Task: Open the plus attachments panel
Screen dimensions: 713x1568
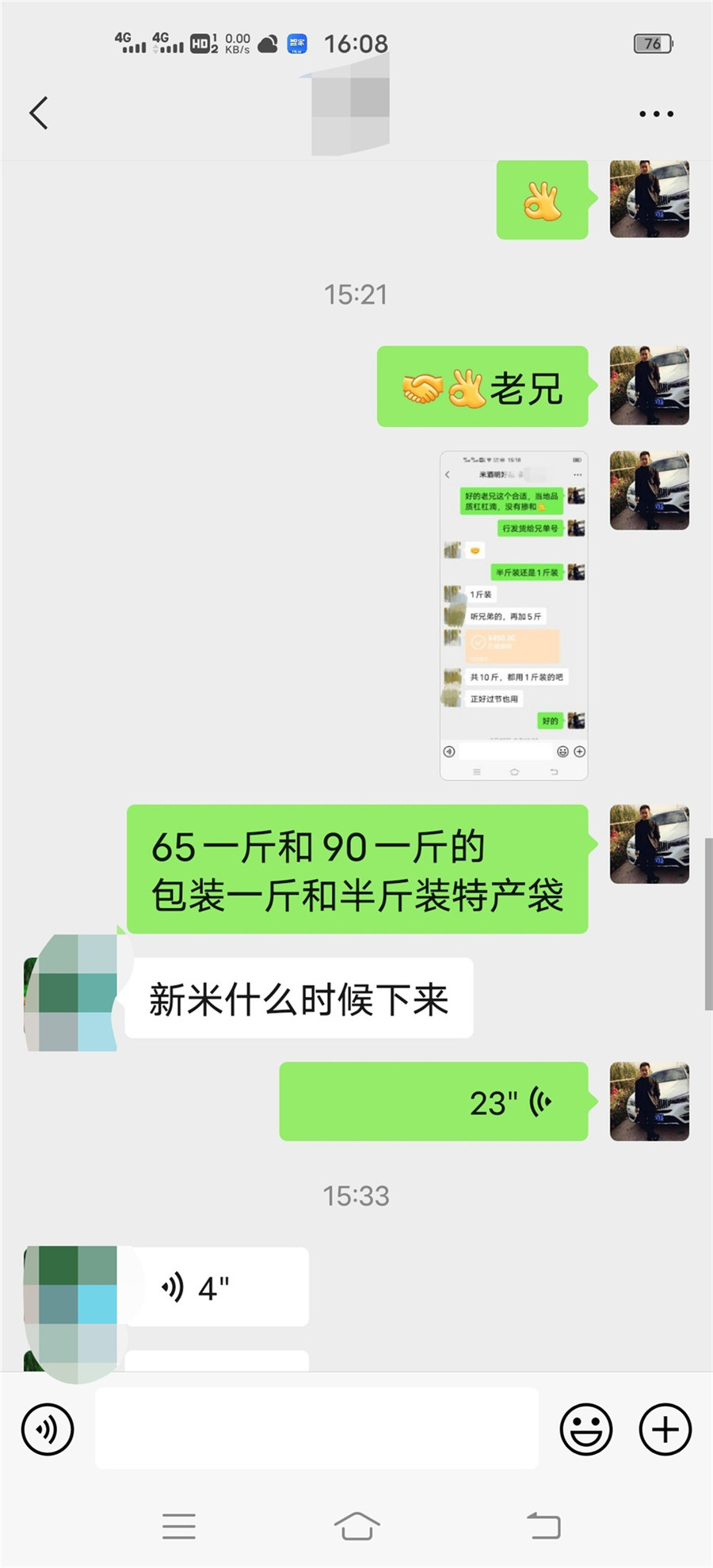Action: [665, 1429]
